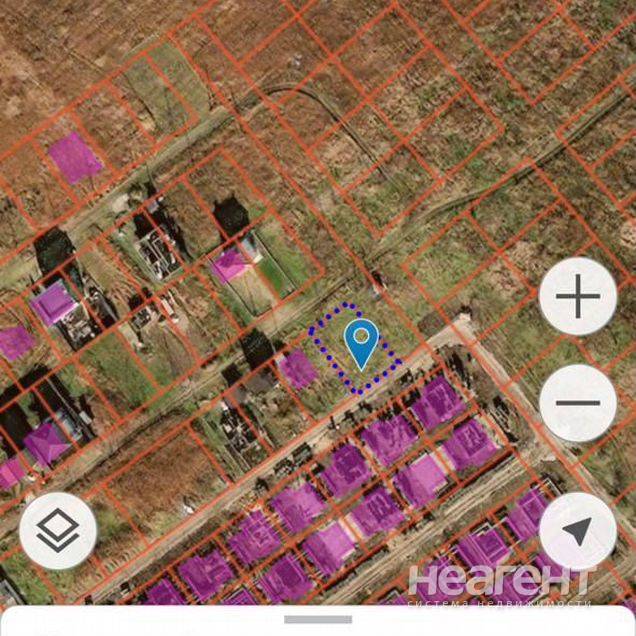The image size is (636, 636).
Task: Zoom out of the map
Action: click(x=577, y=403)
